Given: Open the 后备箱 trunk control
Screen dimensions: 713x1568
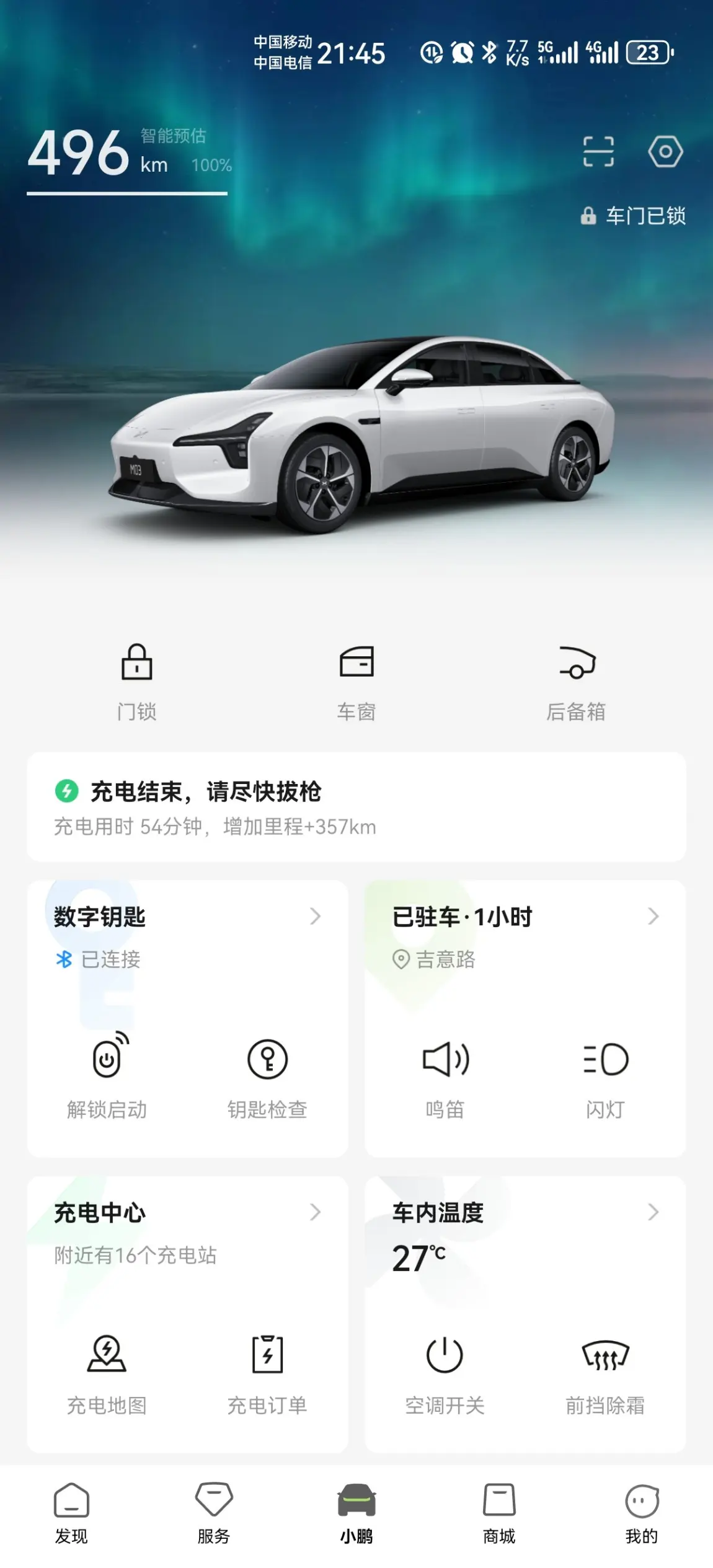Looking at the screenshot, I should [576, 681].
